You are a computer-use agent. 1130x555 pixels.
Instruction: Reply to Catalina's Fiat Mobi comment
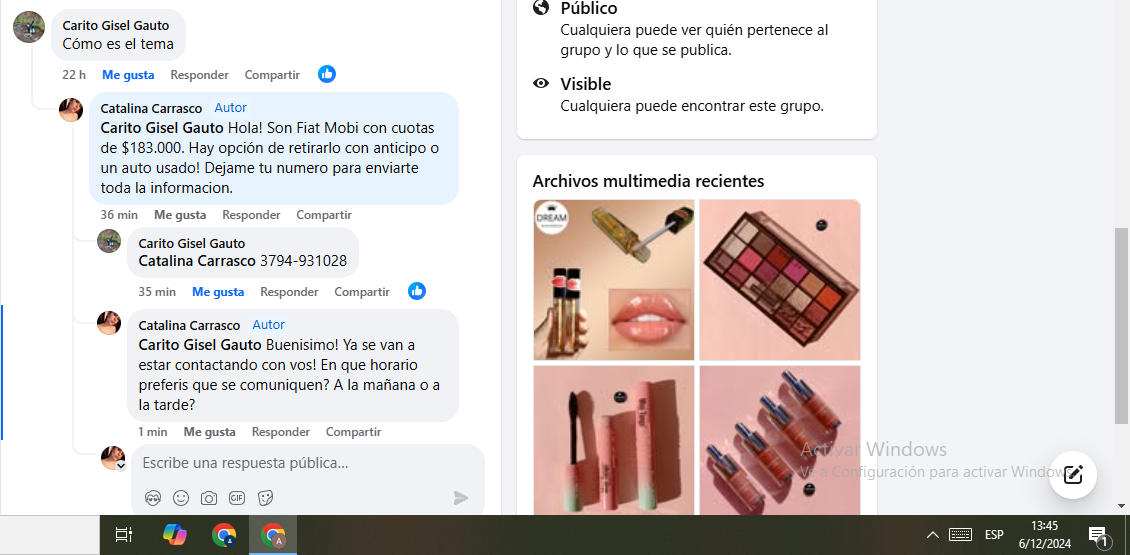pos(251,215)
